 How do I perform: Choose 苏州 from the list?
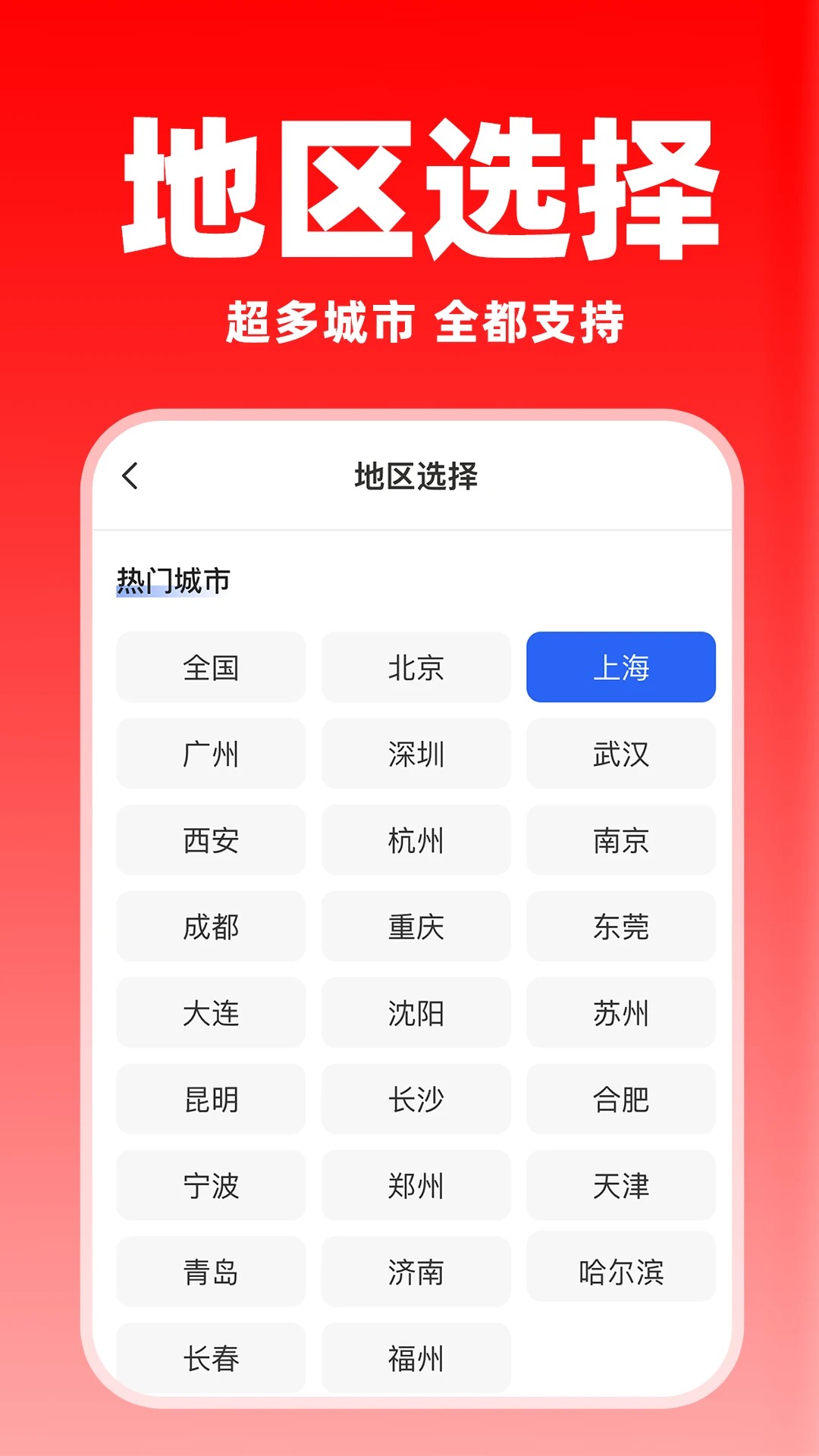pyautogui.click(x=620, y=1013)
